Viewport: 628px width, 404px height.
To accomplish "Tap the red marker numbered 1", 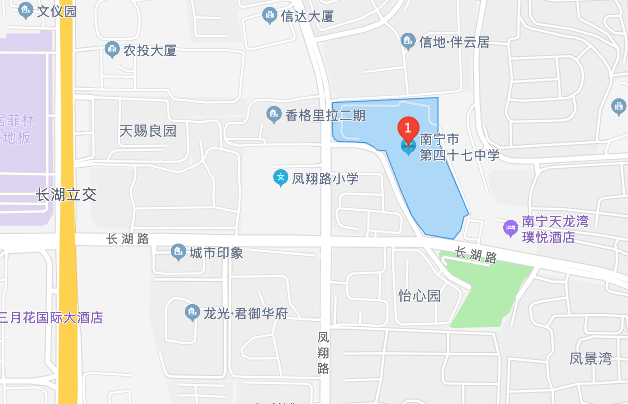I will (408, 128).
